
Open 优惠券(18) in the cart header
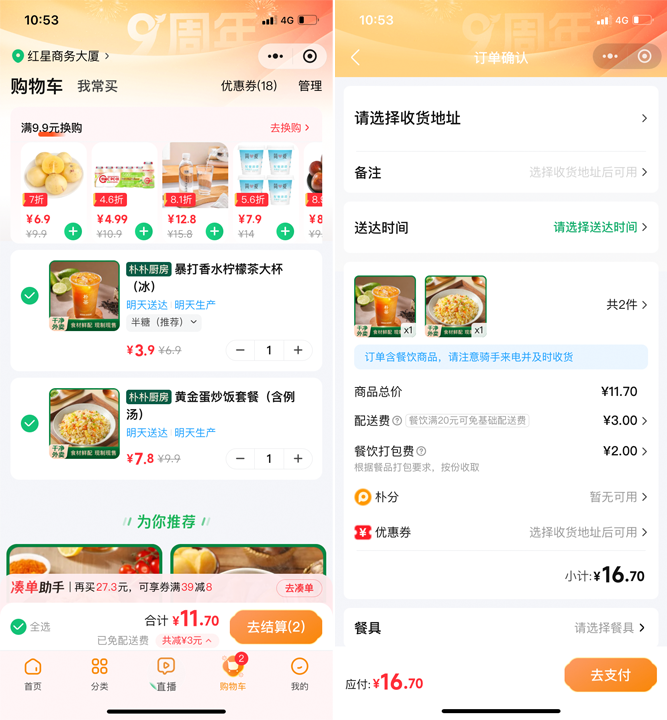click(249, 86)
